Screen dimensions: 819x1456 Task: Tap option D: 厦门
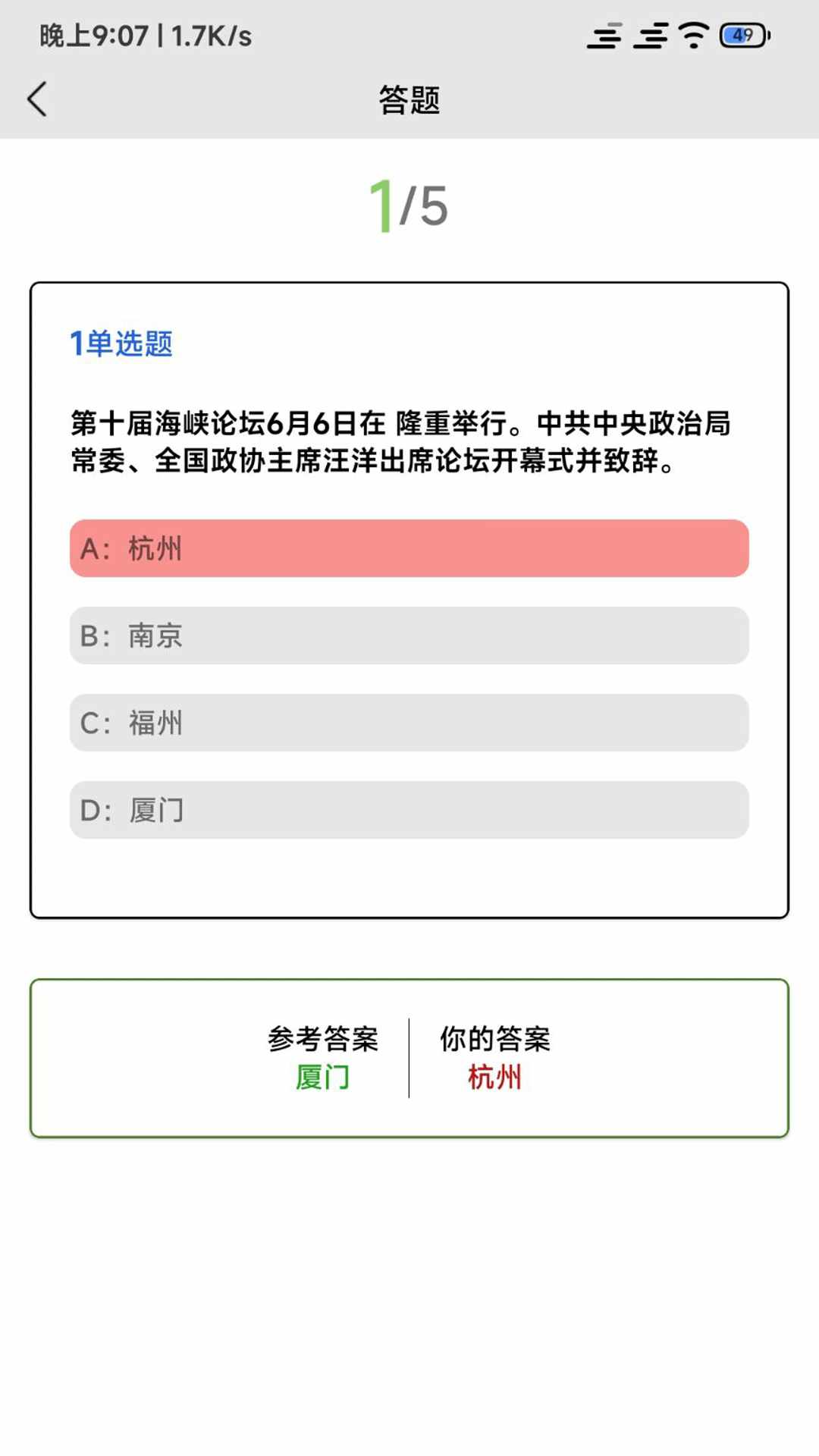[x=409, y=810]
